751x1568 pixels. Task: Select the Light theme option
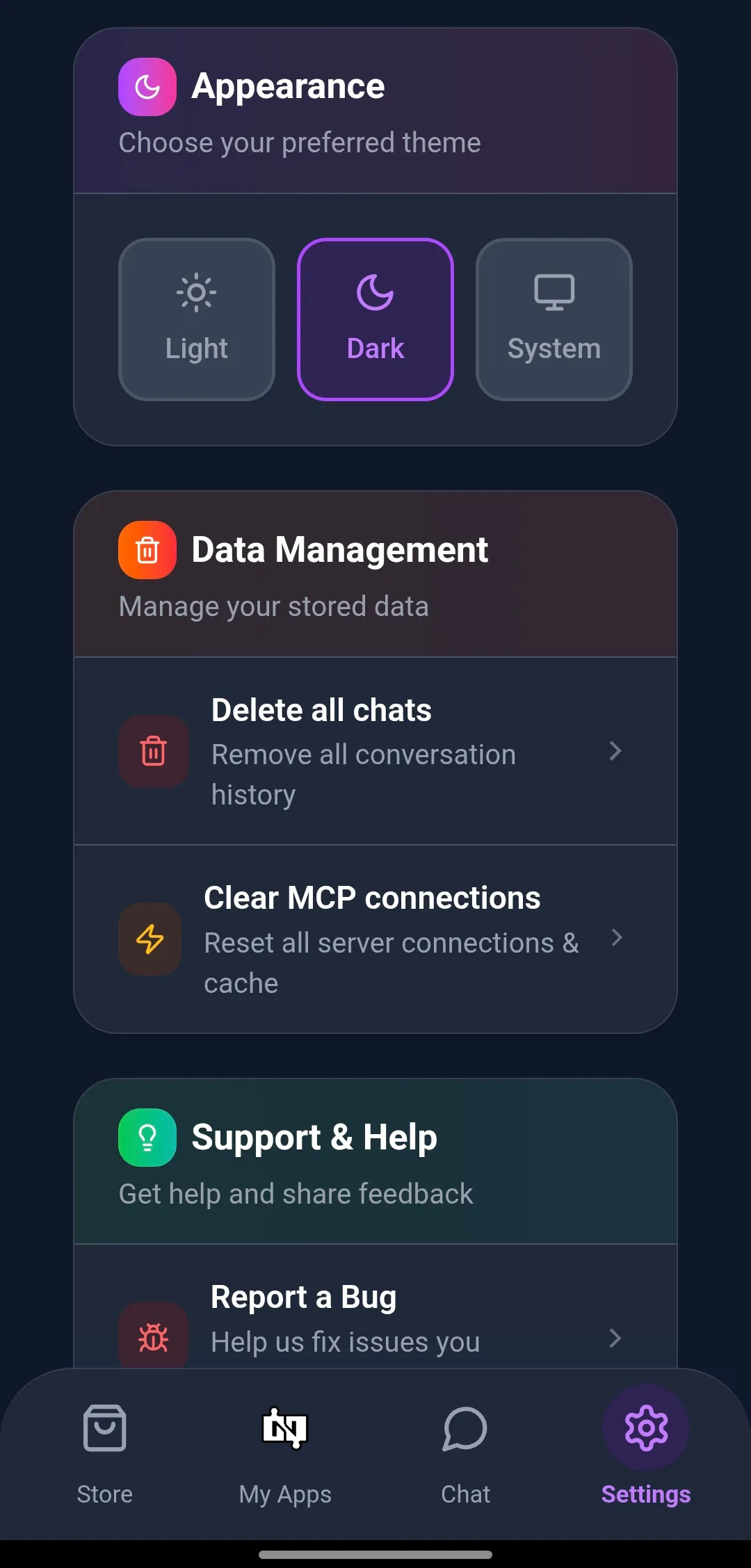(195, 318)
